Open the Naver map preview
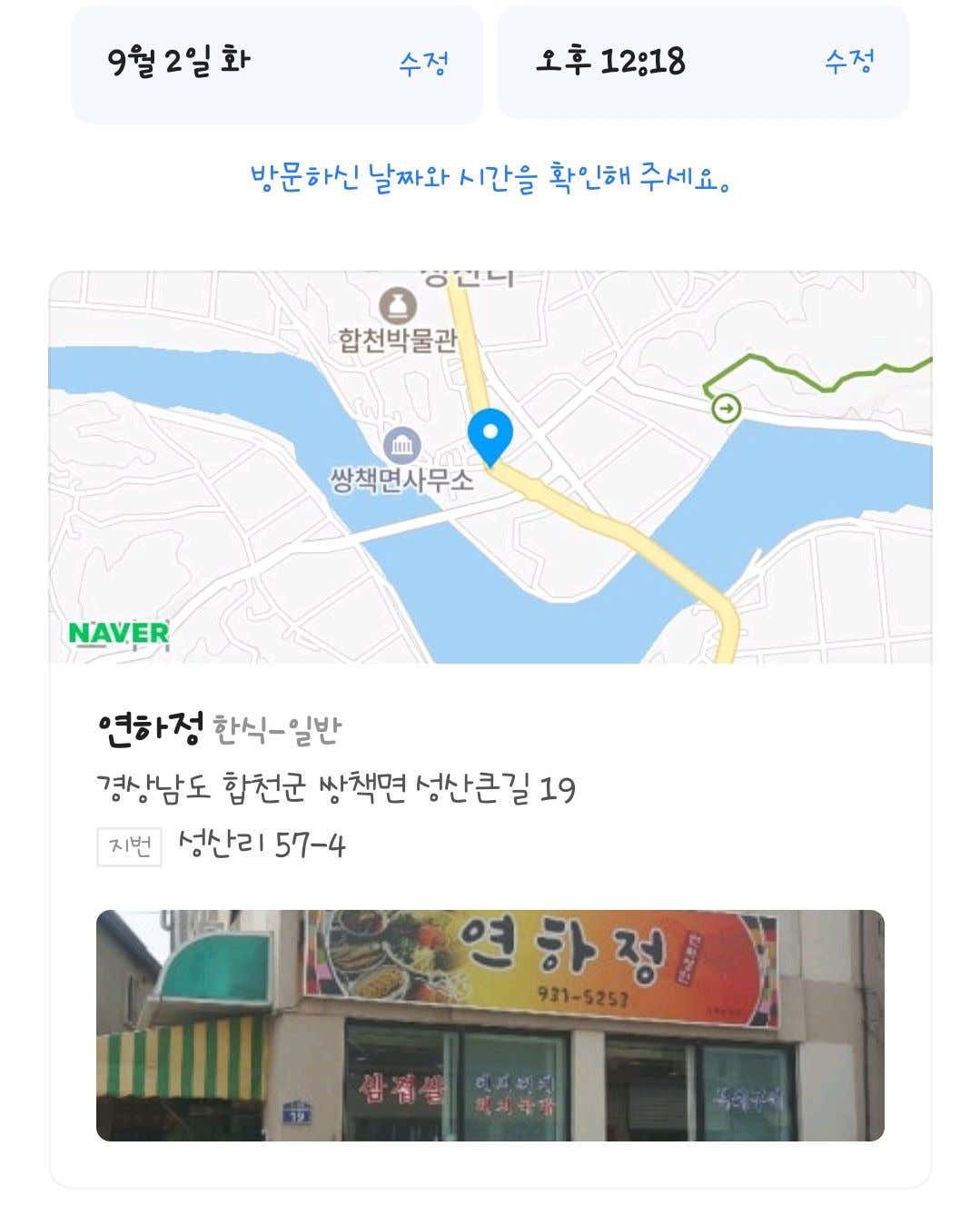This screenshot has height=1225, width=980. coord(490,468)
